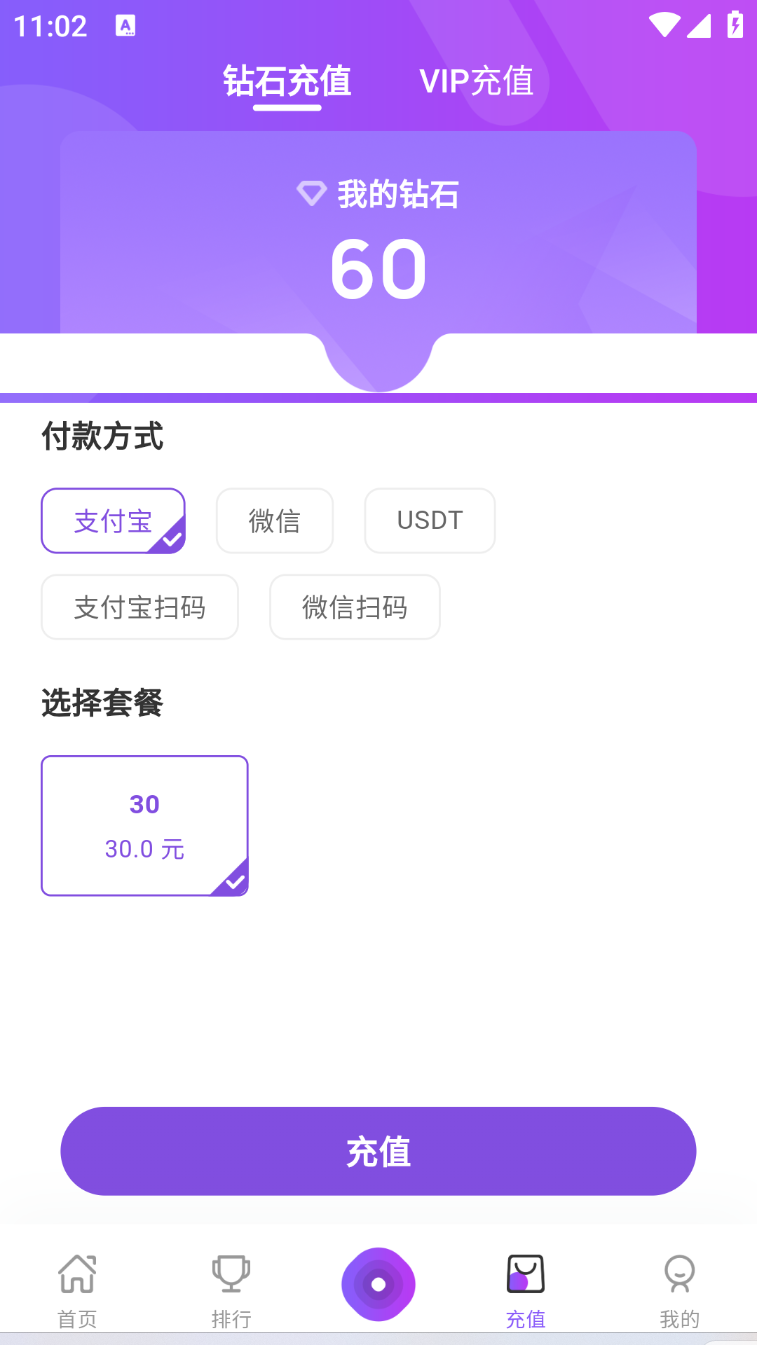
Task: Open the 充值 bottom tab
Action: pos(525,1290)
